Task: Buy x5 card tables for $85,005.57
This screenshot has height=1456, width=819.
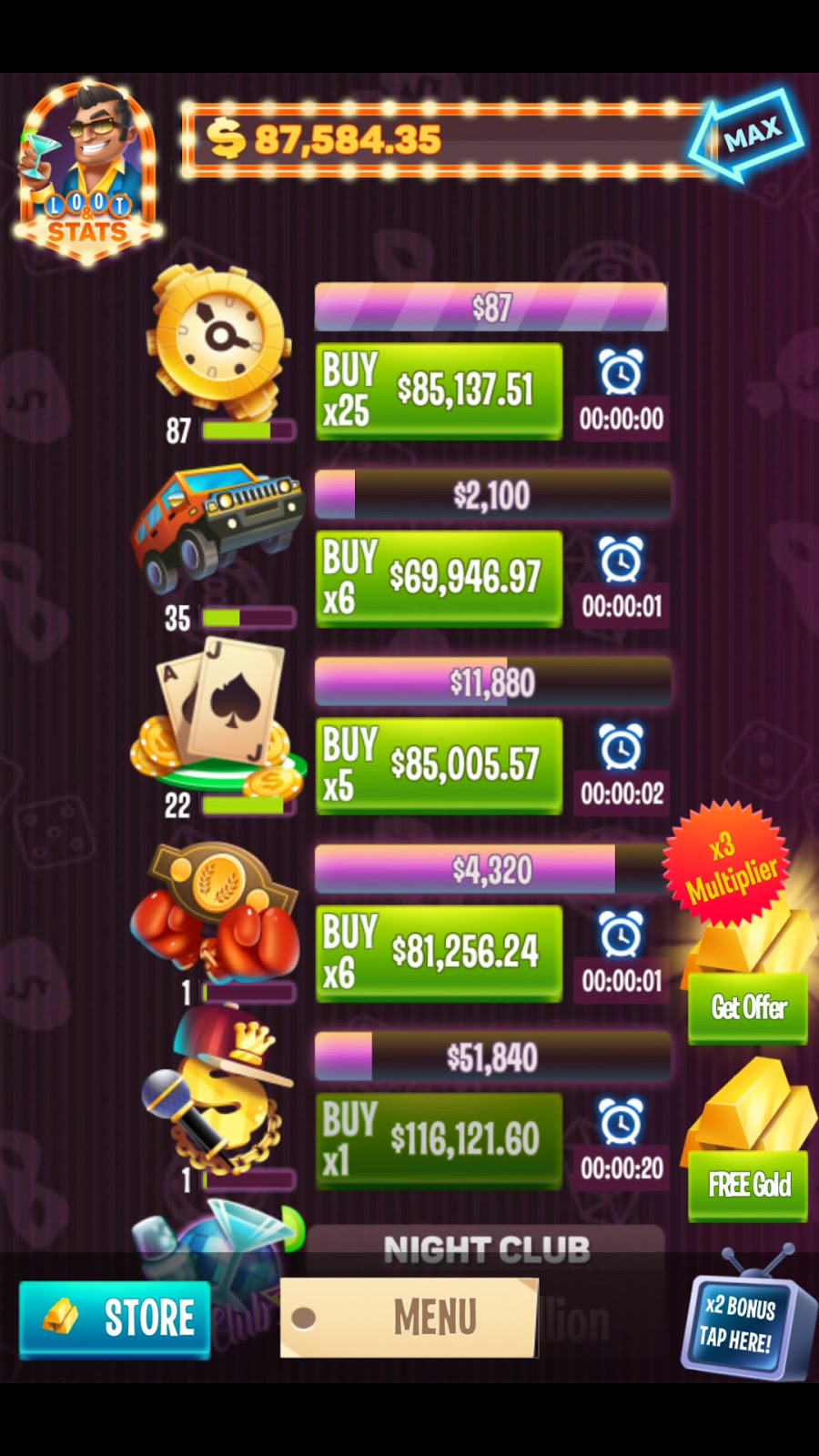Action: tap(438, 765)
